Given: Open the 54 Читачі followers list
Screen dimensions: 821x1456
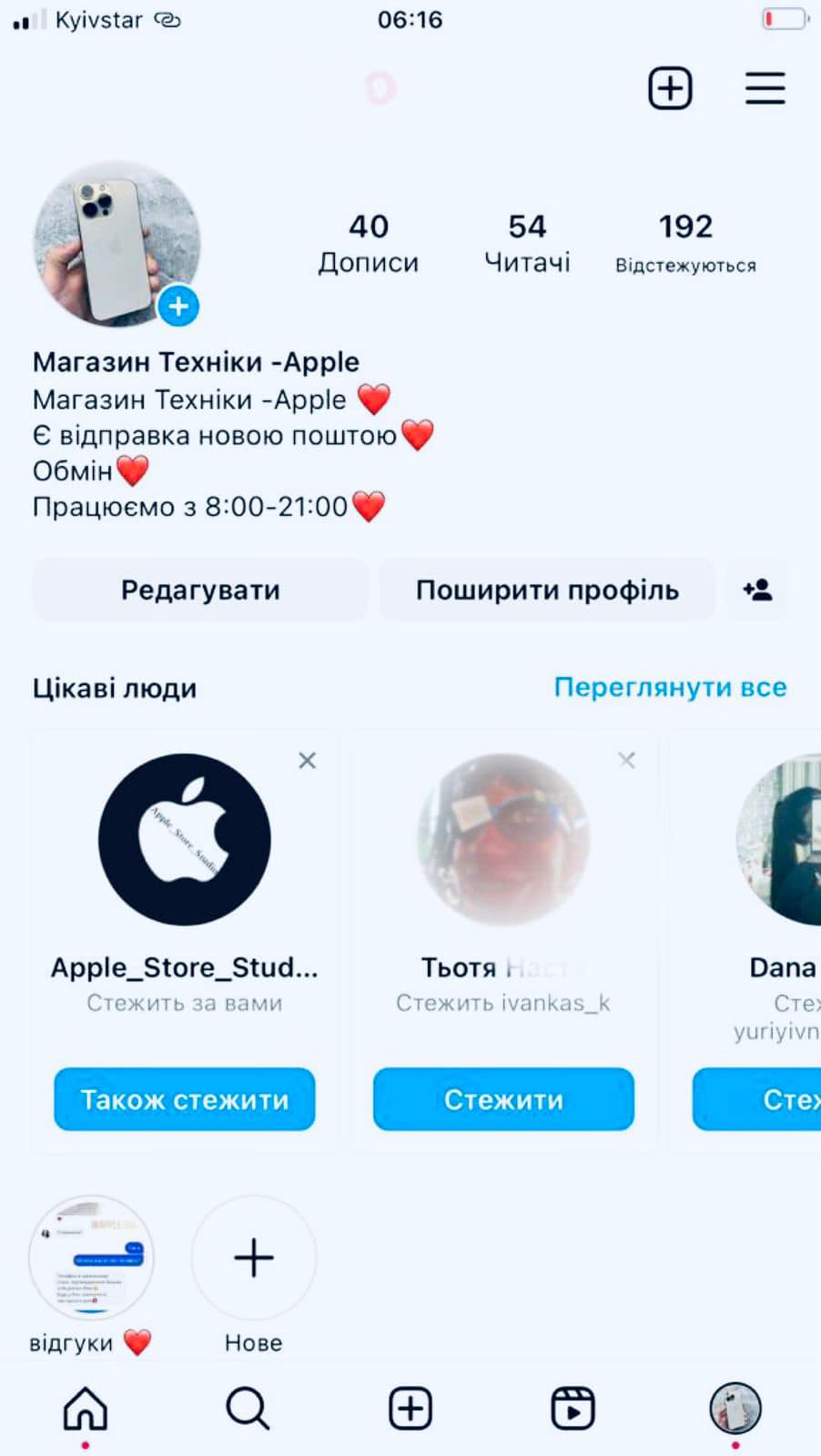Looking at the screenshot, I should pyautogui.click(x=527, y=243).
